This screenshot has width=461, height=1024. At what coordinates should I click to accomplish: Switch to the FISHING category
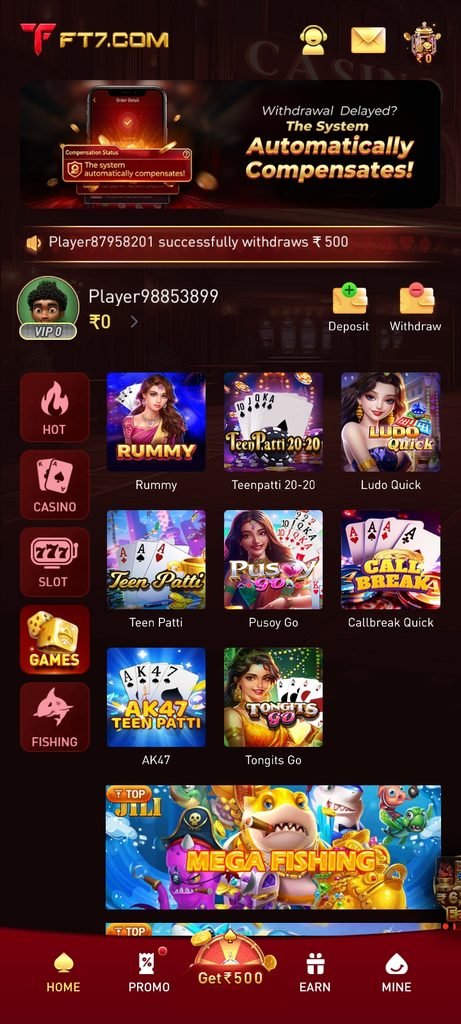(54, 716)
